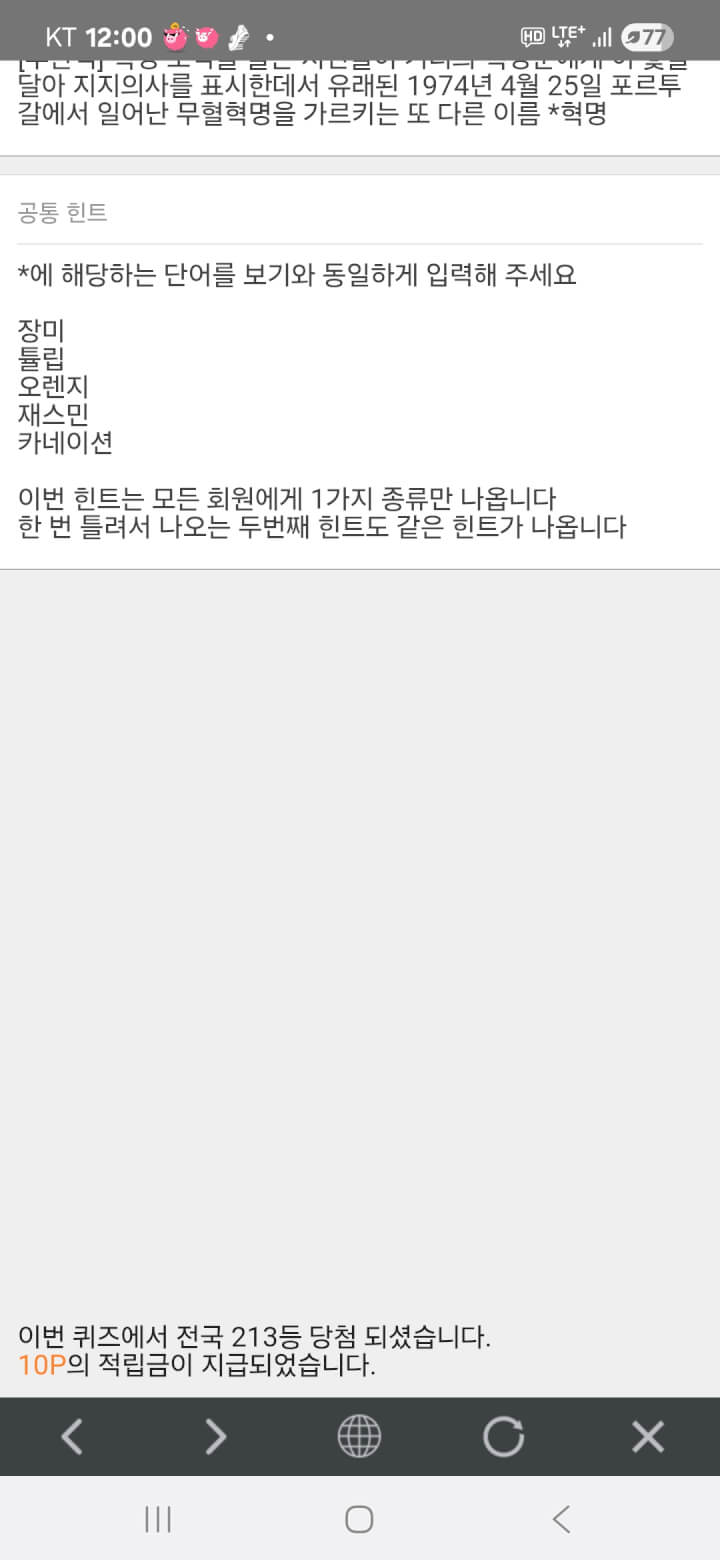Open page in external browser via globe icon
Screen dimensions: 720x1560
click(x=359, y=1437)
